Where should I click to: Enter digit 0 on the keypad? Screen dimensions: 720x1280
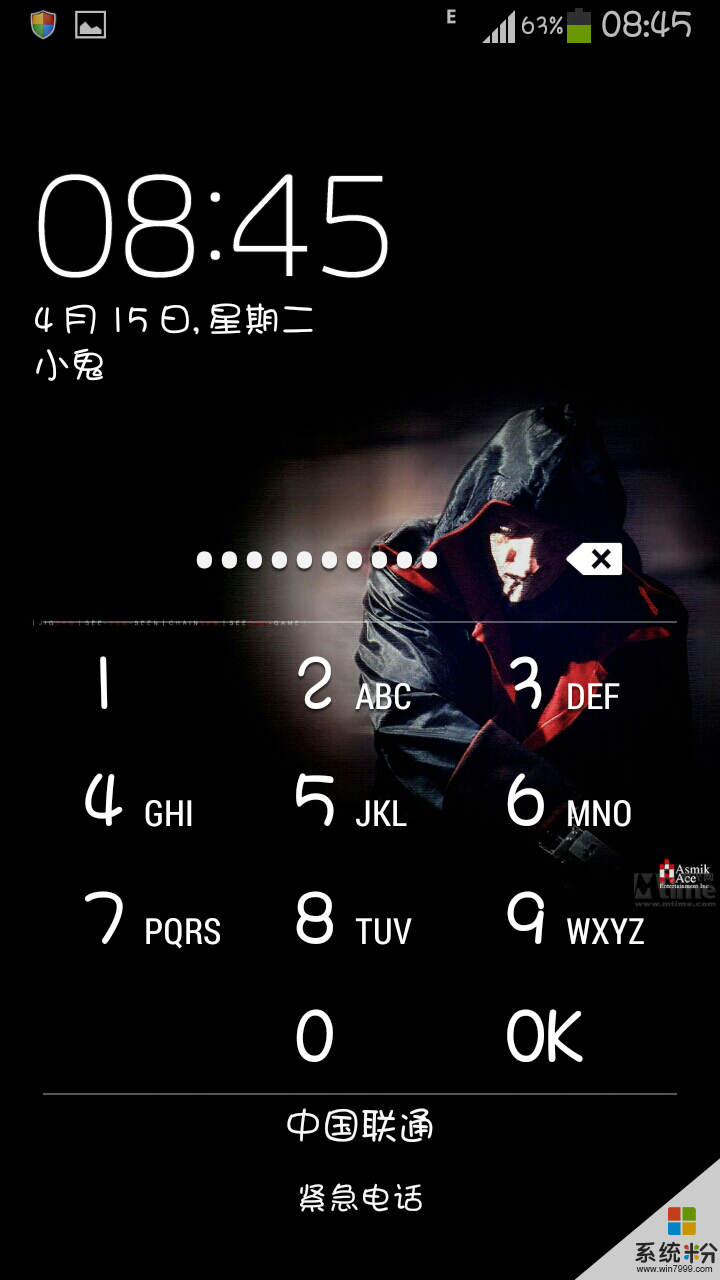(x=314, y=1036)
